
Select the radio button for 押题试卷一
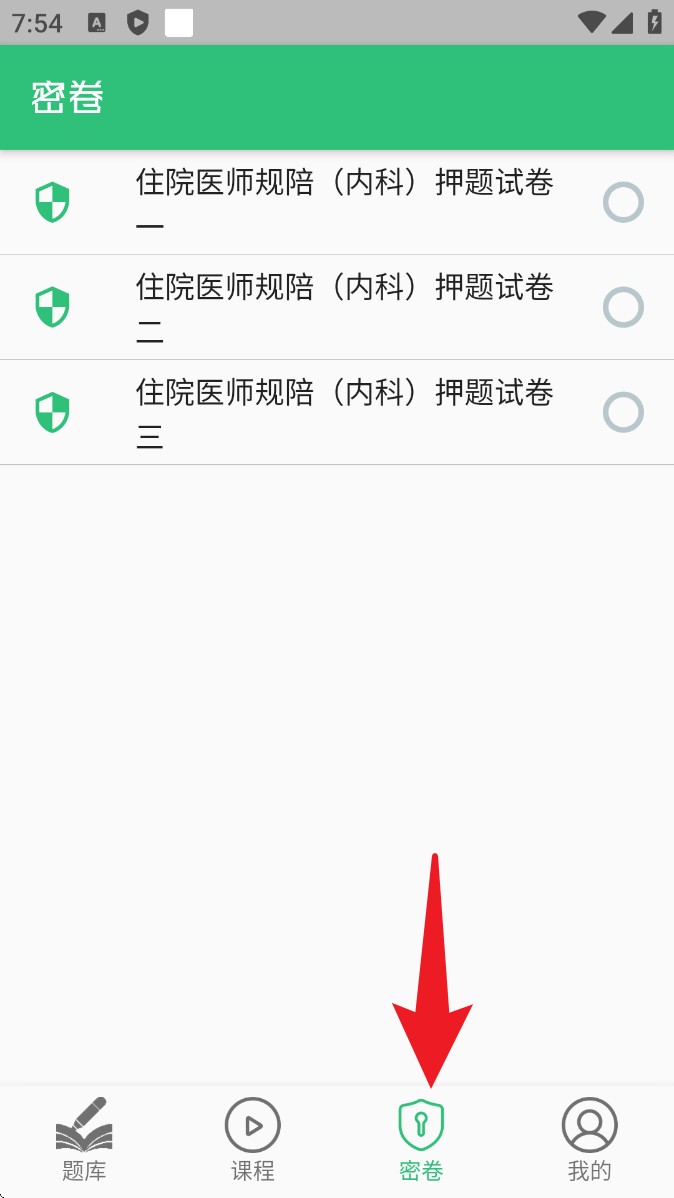coord(623,202)
